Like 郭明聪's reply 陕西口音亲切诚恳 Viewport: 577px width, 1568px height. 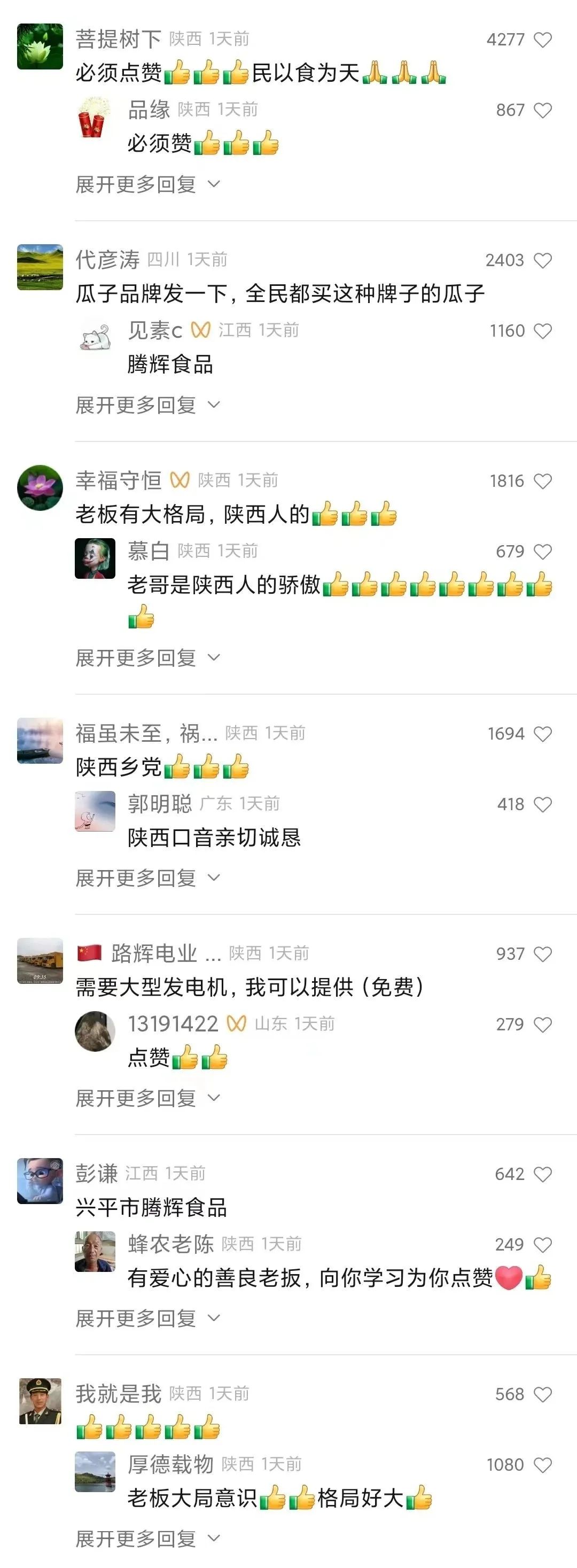542,805
